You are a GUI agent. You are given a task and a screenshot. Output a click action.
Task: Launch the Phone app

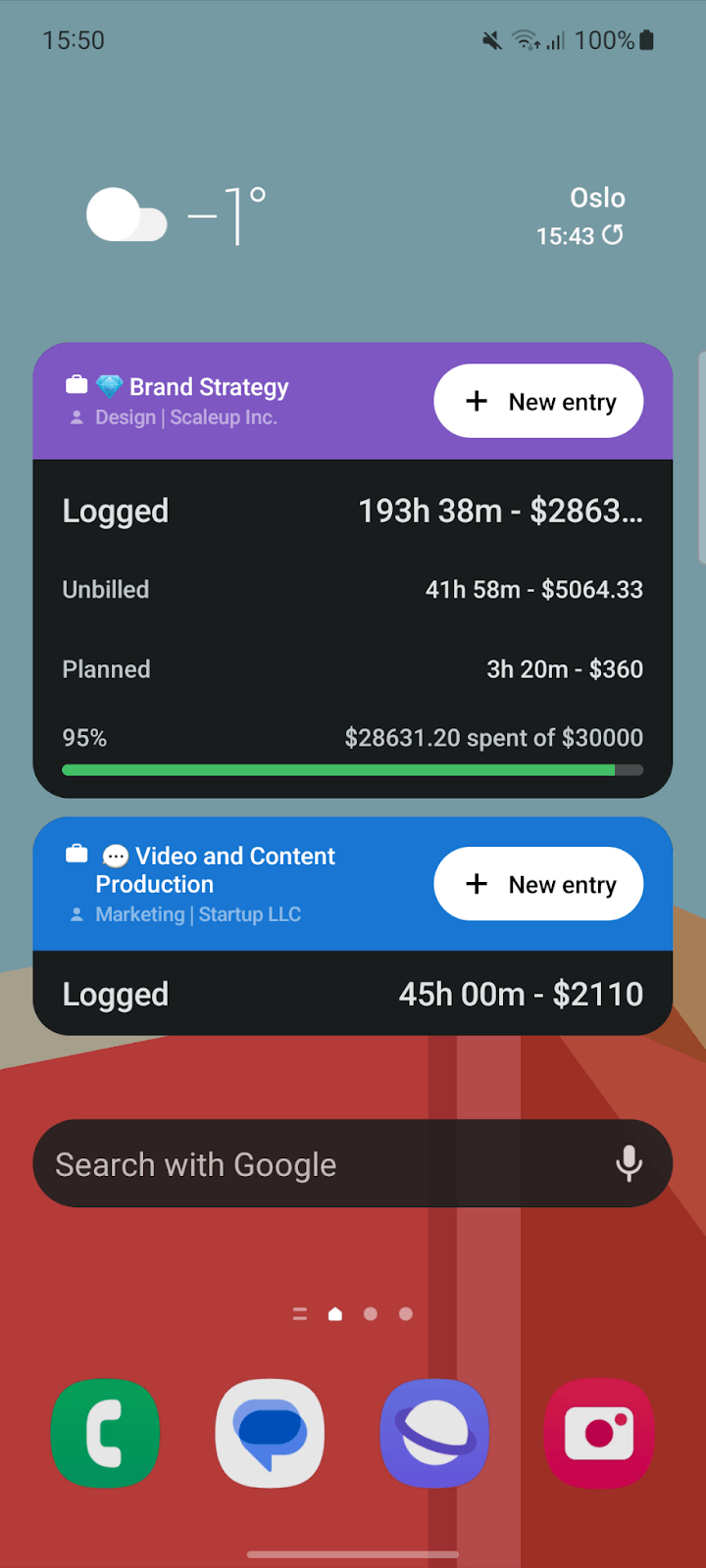pyautogui.click(x=105, y=1433)
